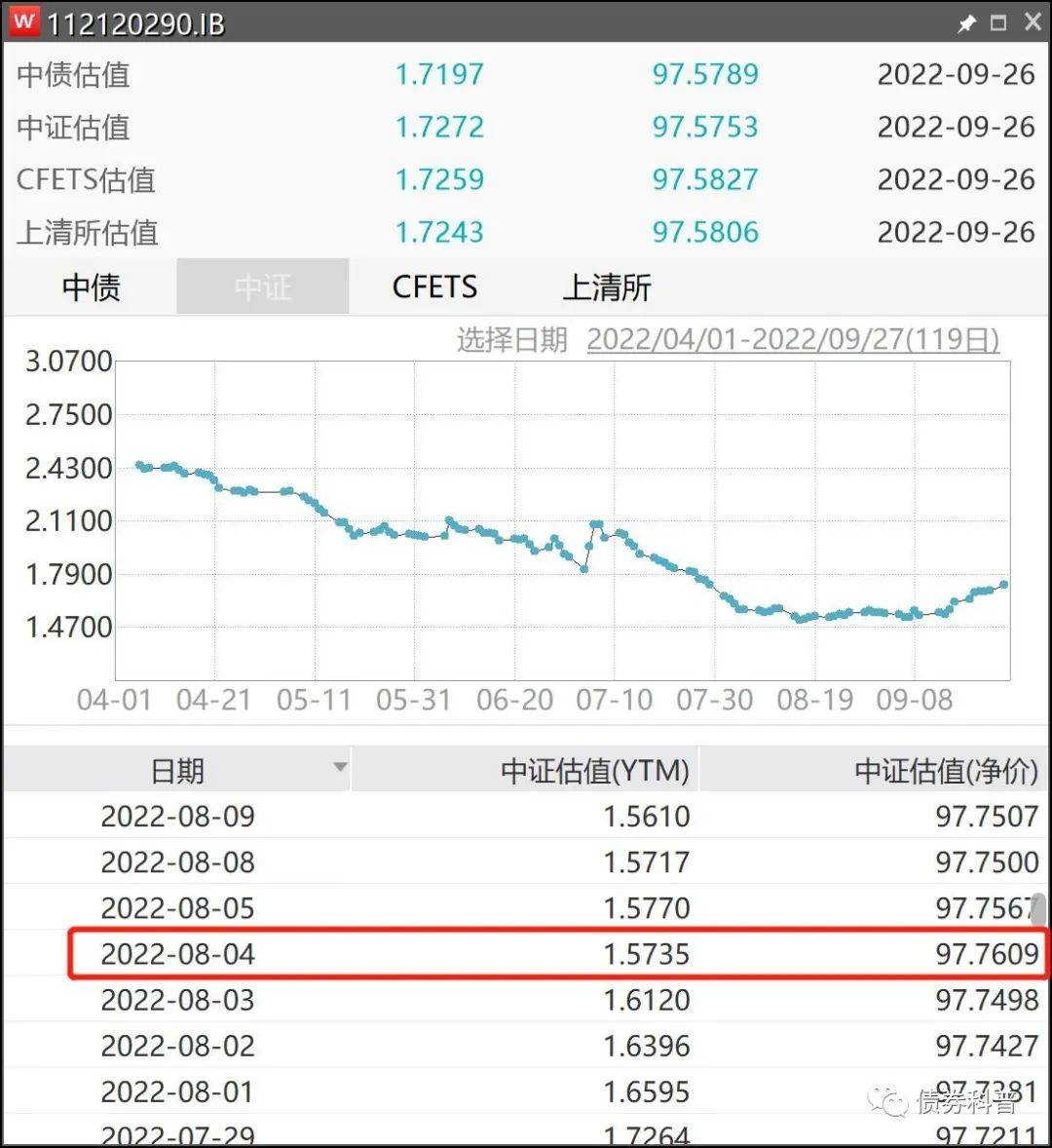
Task: Maximize the 112120290.IB window
Action: (x=998, y=23)
